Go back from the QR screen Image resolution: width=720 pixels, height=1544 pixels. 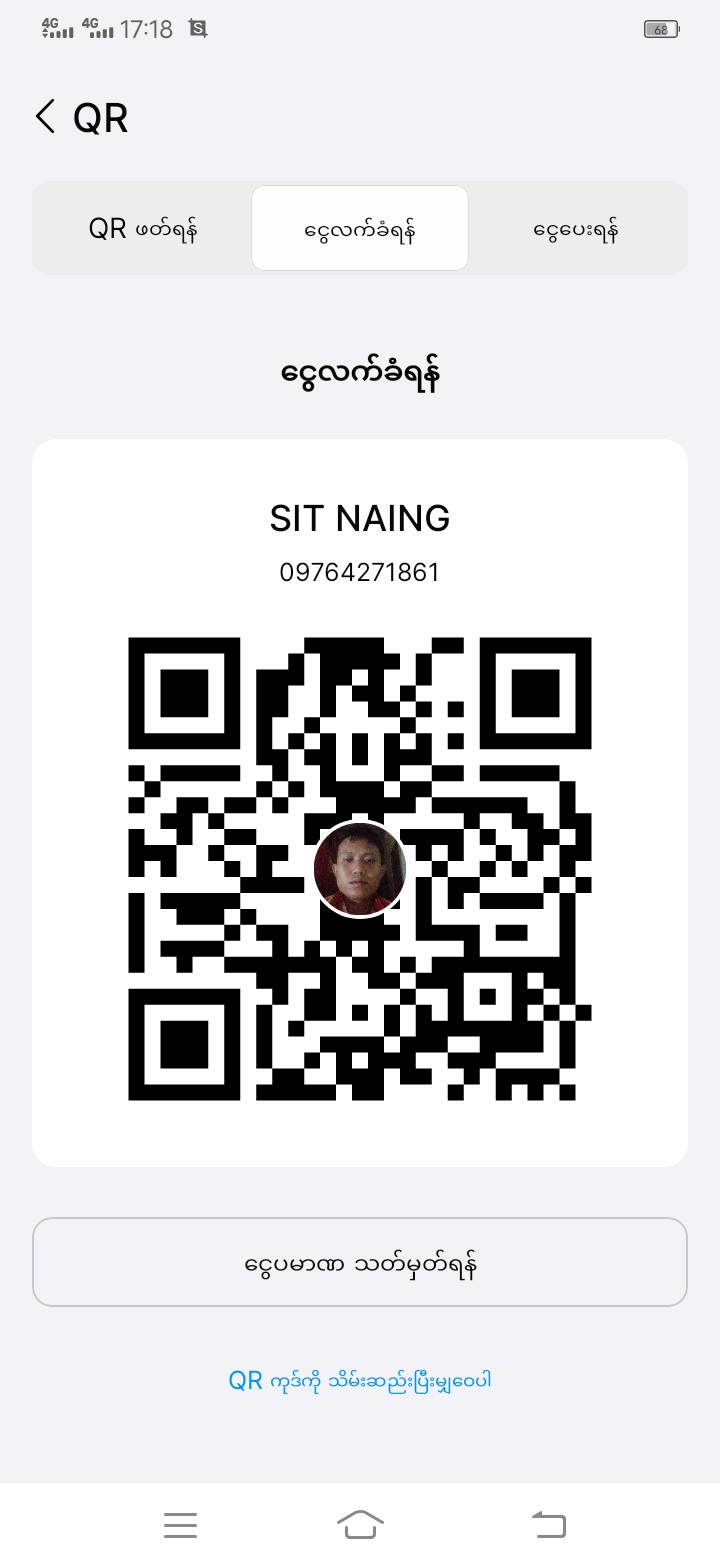coord(46,117)
